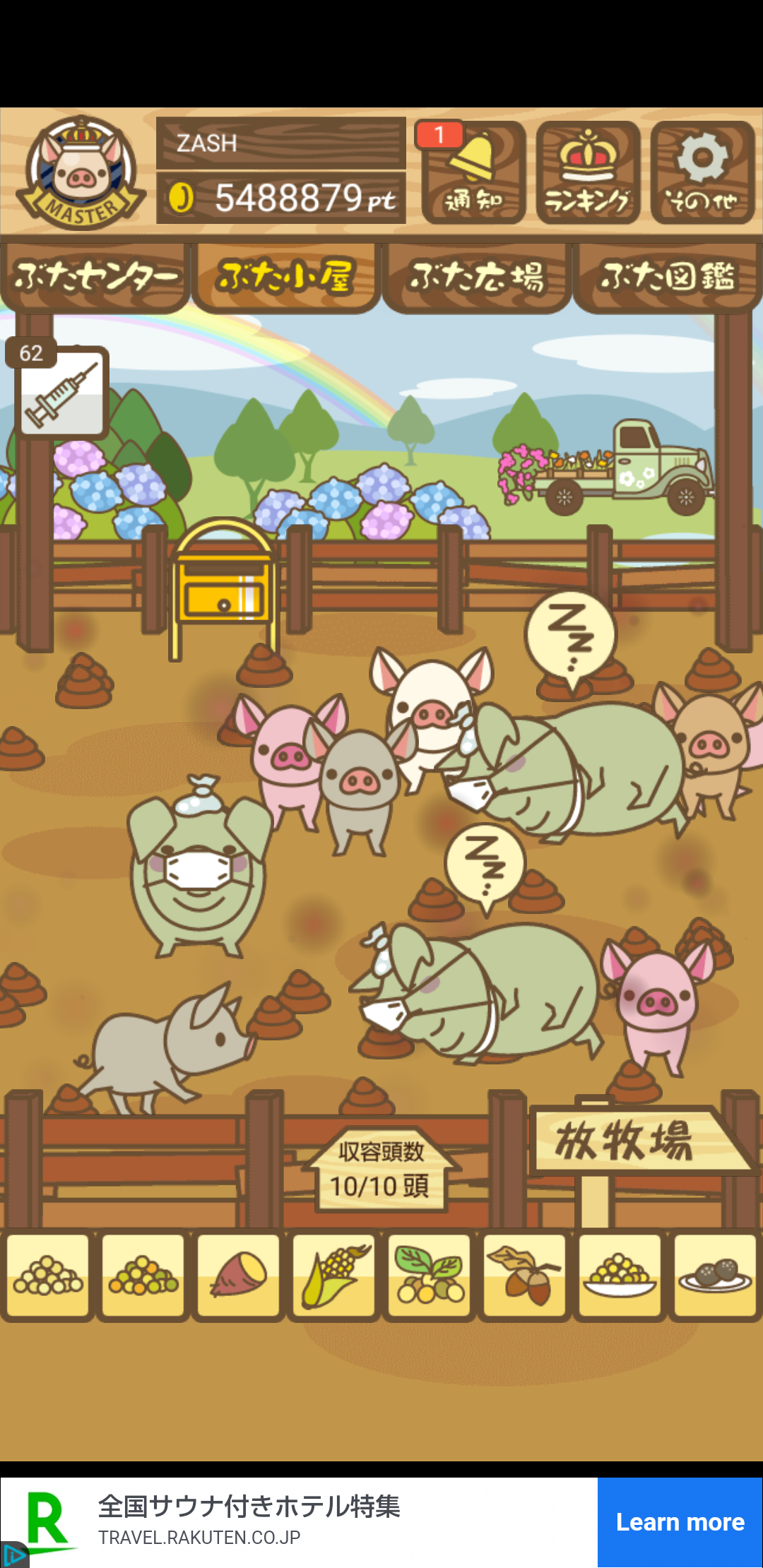Open the 通知 notifications bell
The width and height of the screenshot is (763, 1568).
coord(474,172)
